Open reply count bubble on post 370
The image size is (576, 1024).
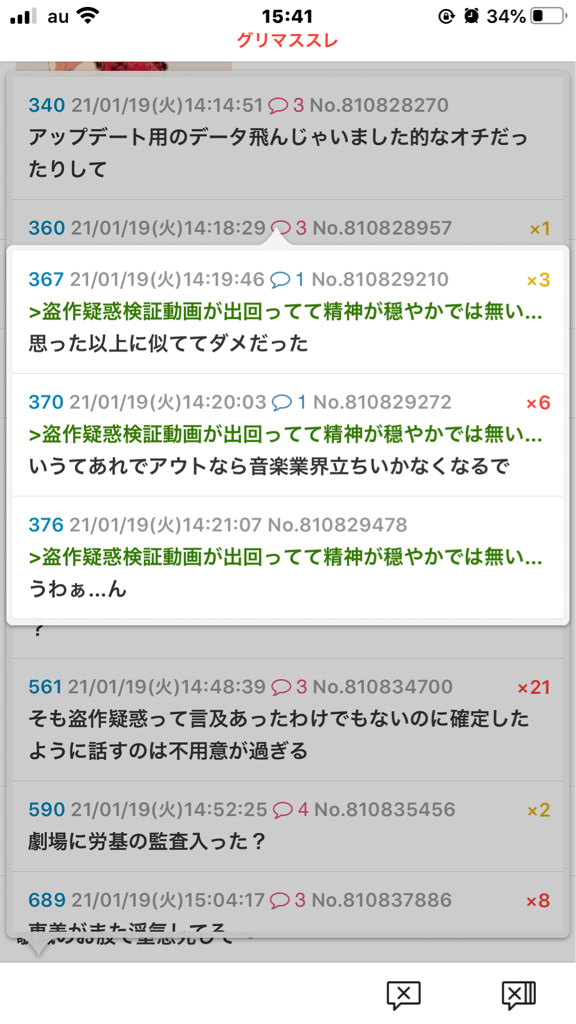tap(289, 402)
